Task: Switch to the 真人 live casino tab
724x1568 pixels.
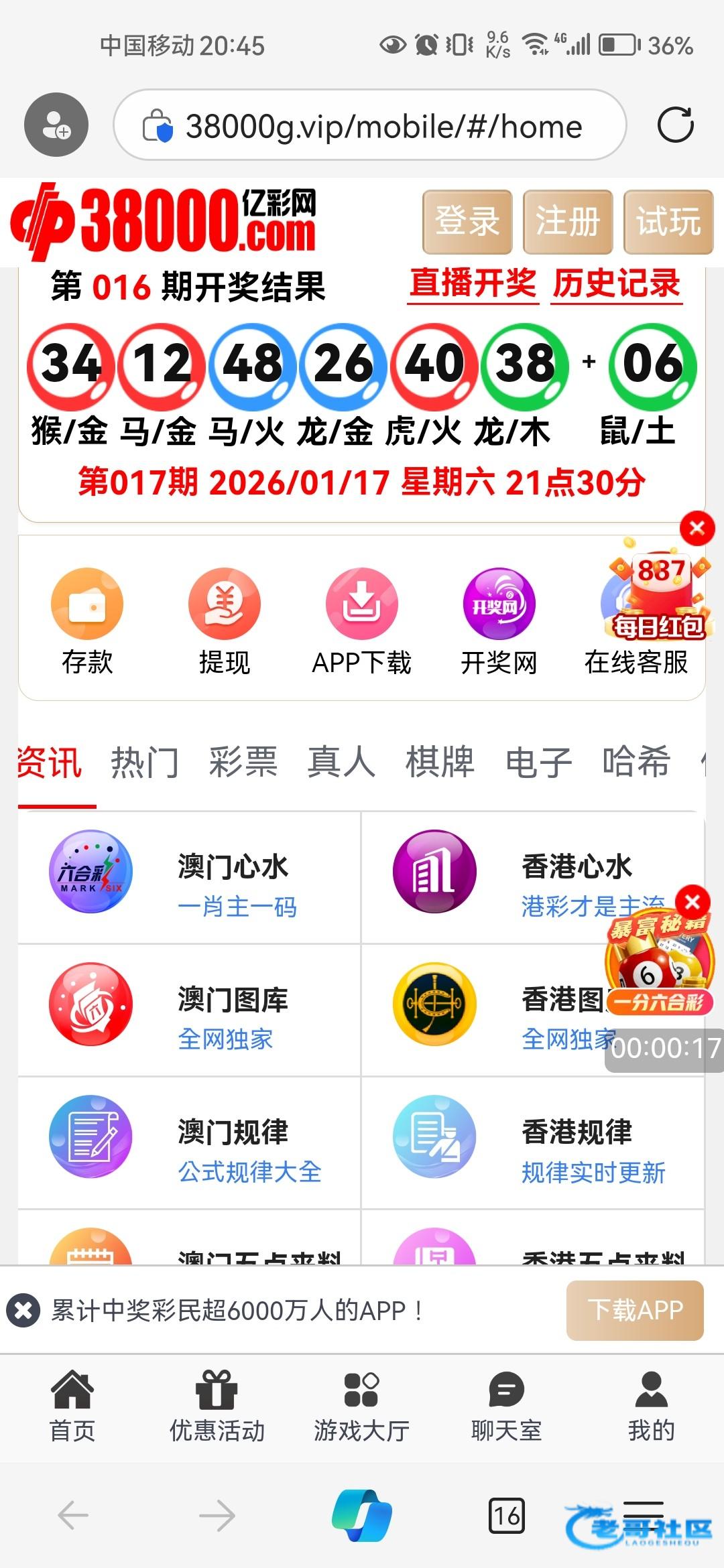Action: tap(341, 763)
